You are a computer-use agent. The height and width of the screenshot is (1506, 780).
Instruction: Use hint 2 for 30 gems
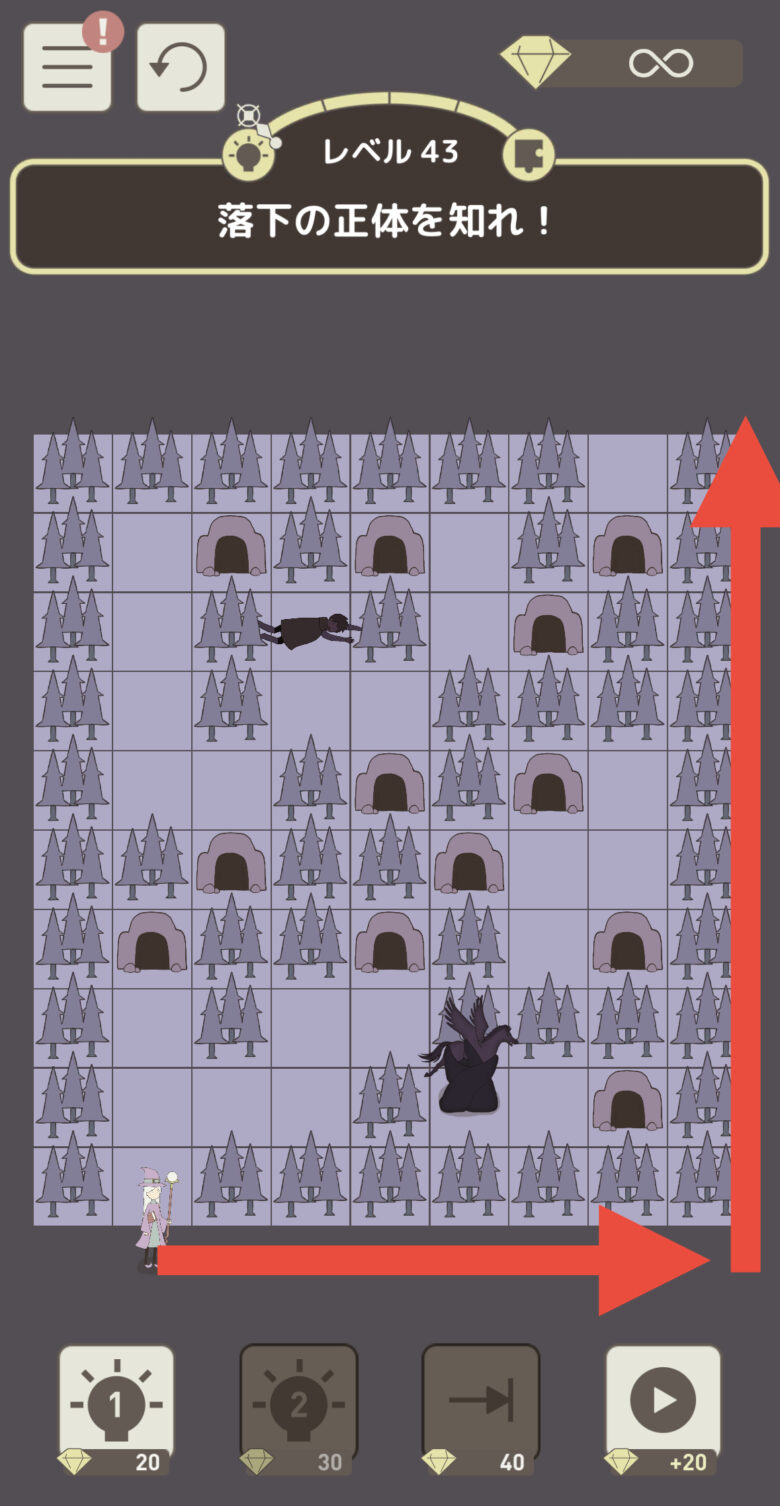[x=298, y=1403]
